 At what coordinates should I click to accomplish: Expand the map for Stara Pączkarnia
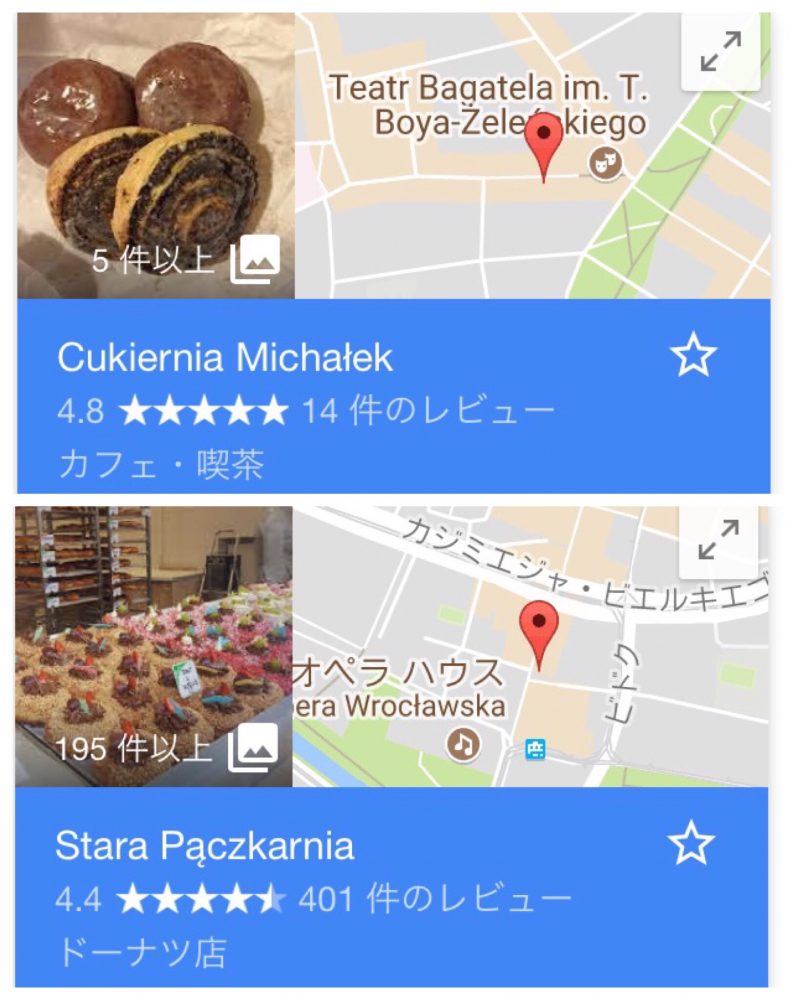720,541
